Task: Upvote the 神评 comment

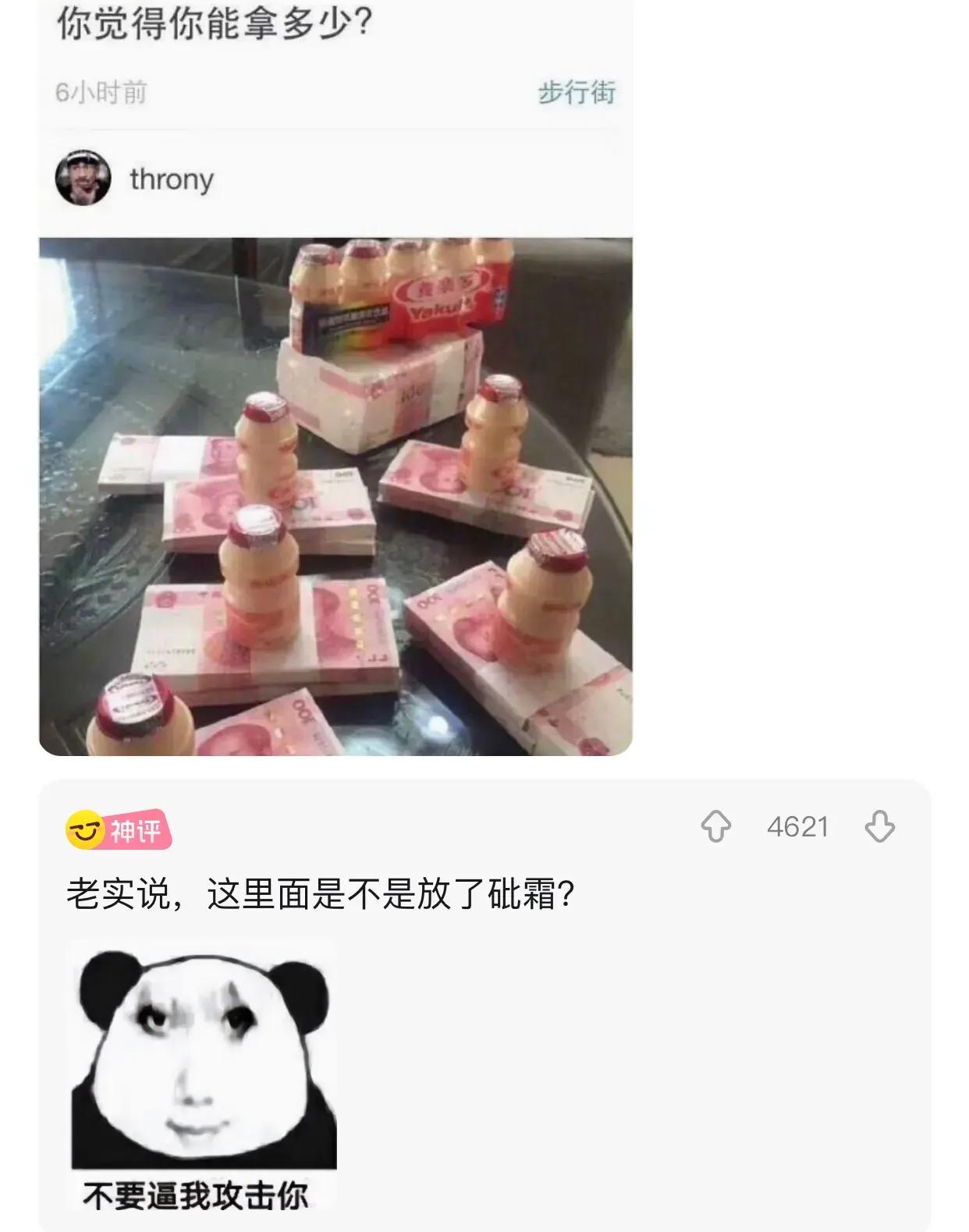Action: 715,826
